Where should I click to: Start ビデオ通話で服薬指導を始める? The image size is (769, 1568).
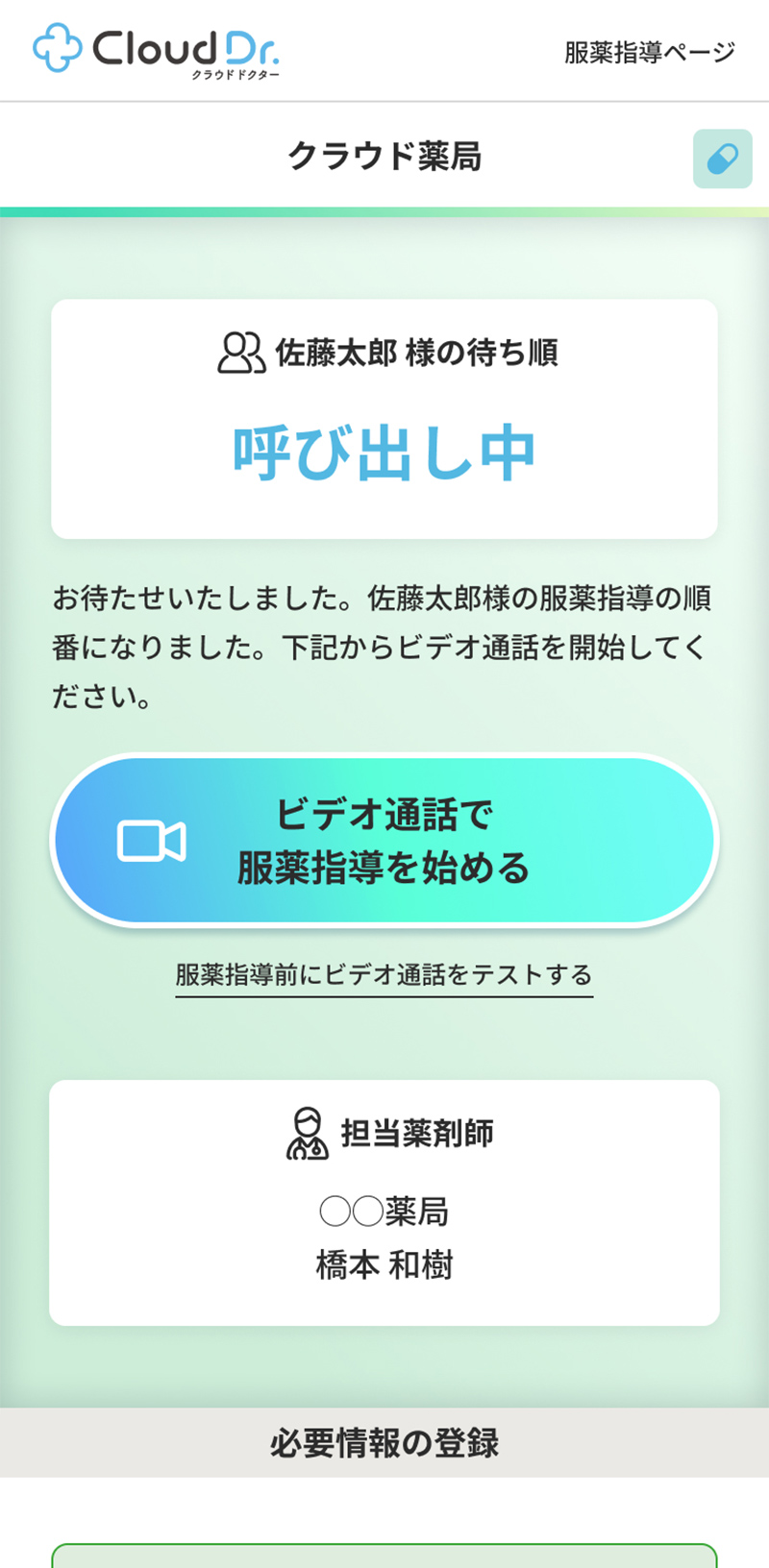point(384,841)
